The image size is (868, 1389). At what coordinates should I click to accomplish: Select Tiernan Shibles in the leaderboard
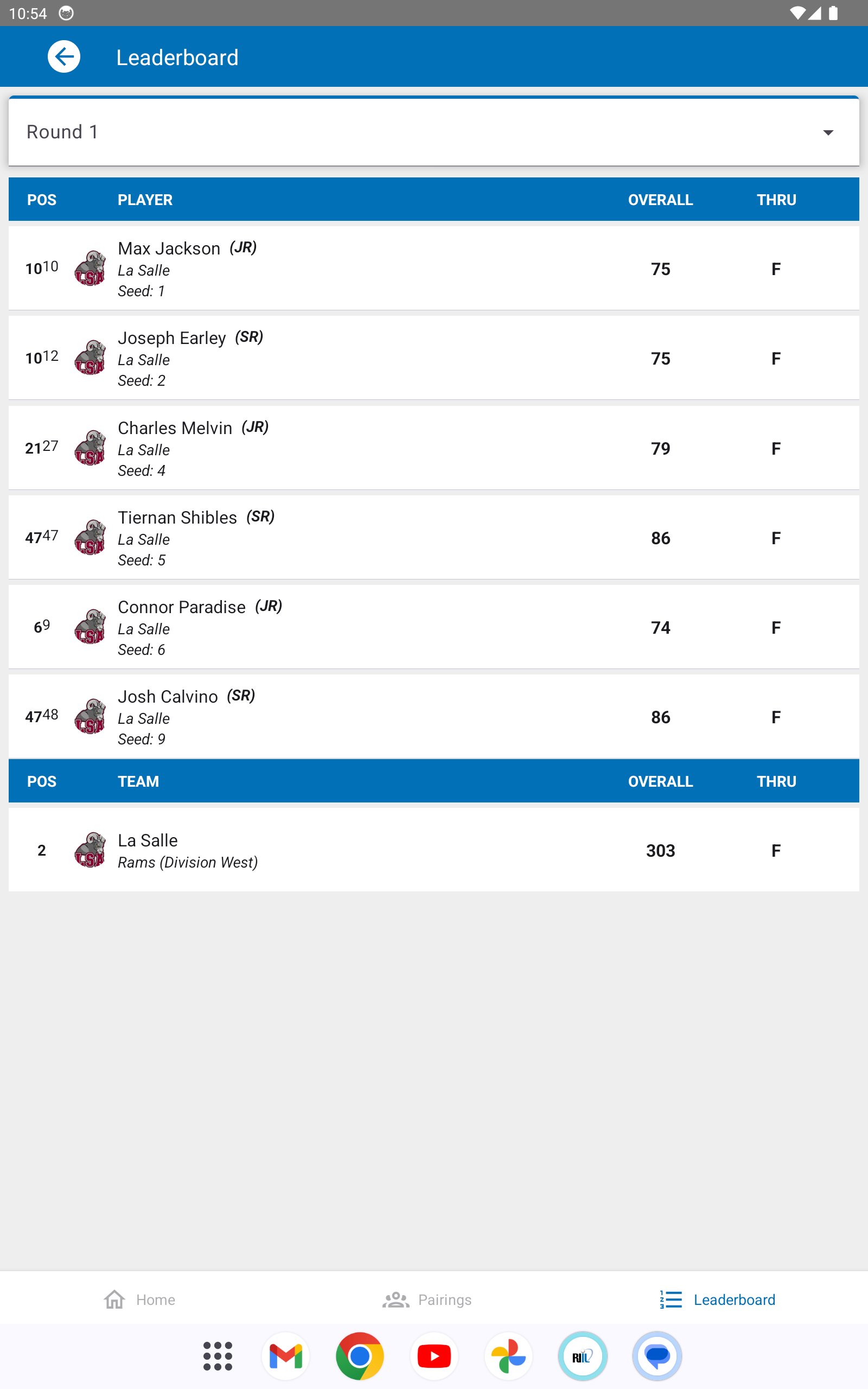pos(434,537)
